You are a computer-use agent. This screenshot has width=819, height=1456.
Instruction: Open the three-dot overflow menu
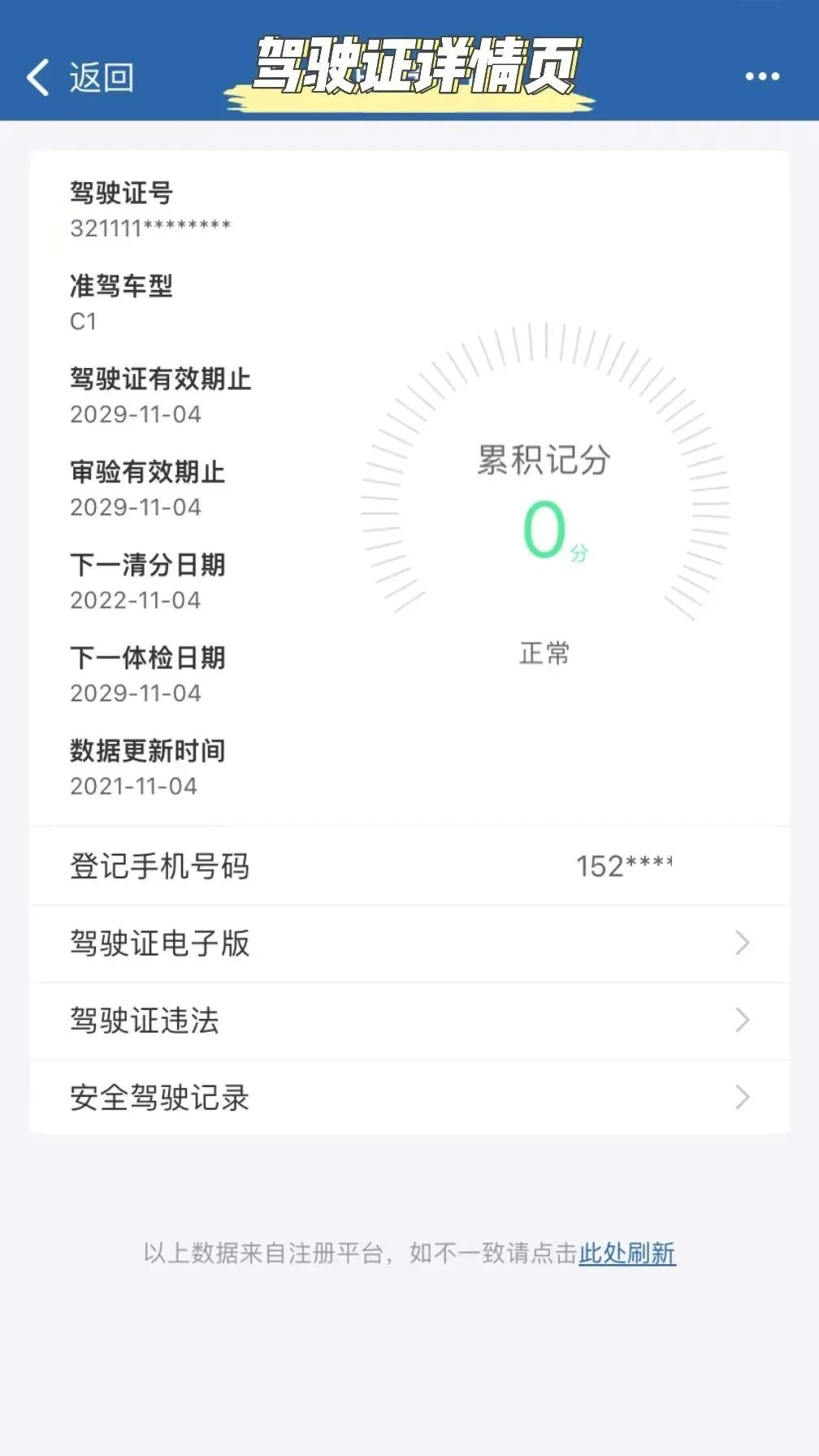point(762,76)
